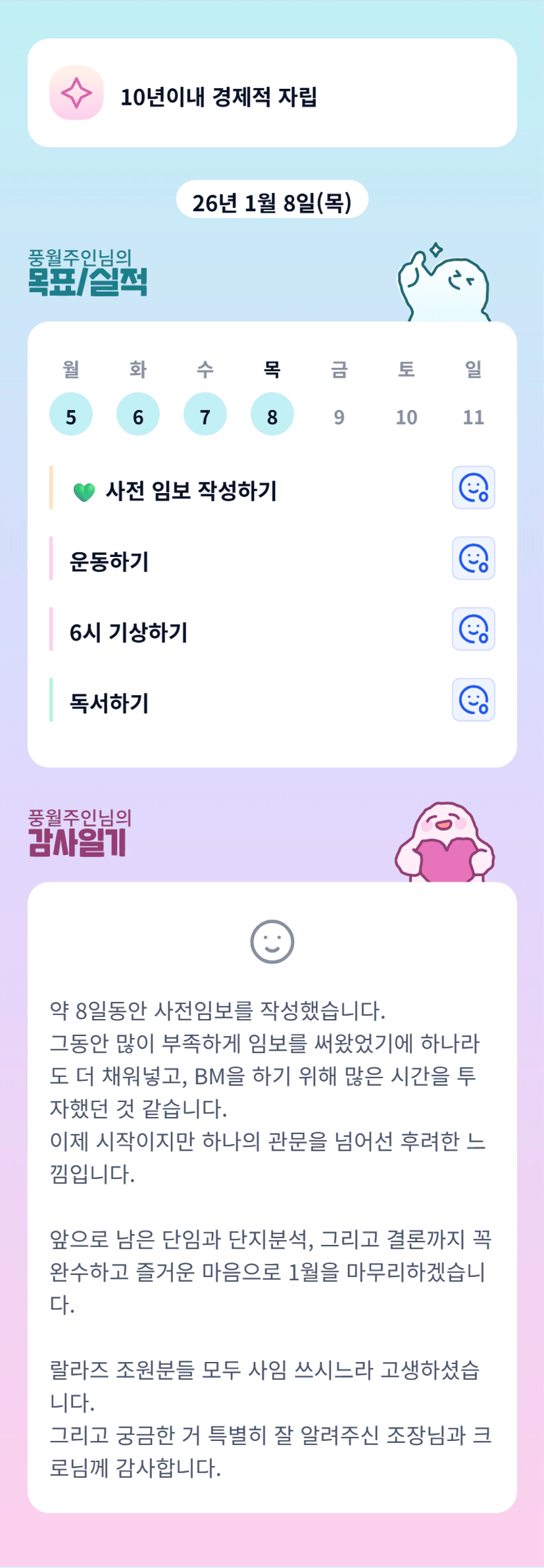Add emoji reaction to 독서하기
This screenshot has height=1568, width=544.
pos(473,700)
